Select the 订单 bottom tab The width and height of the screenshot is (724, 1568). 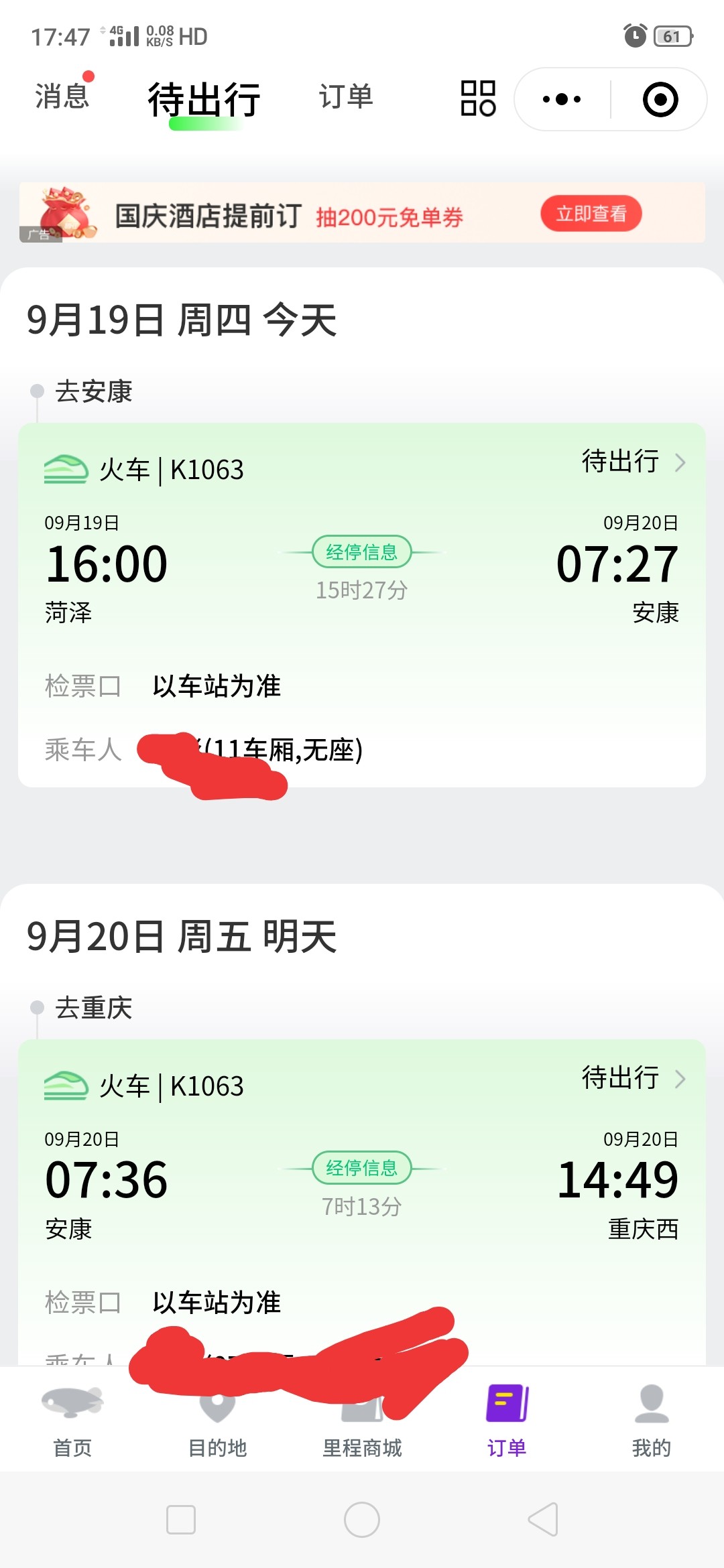(507, 1421)
